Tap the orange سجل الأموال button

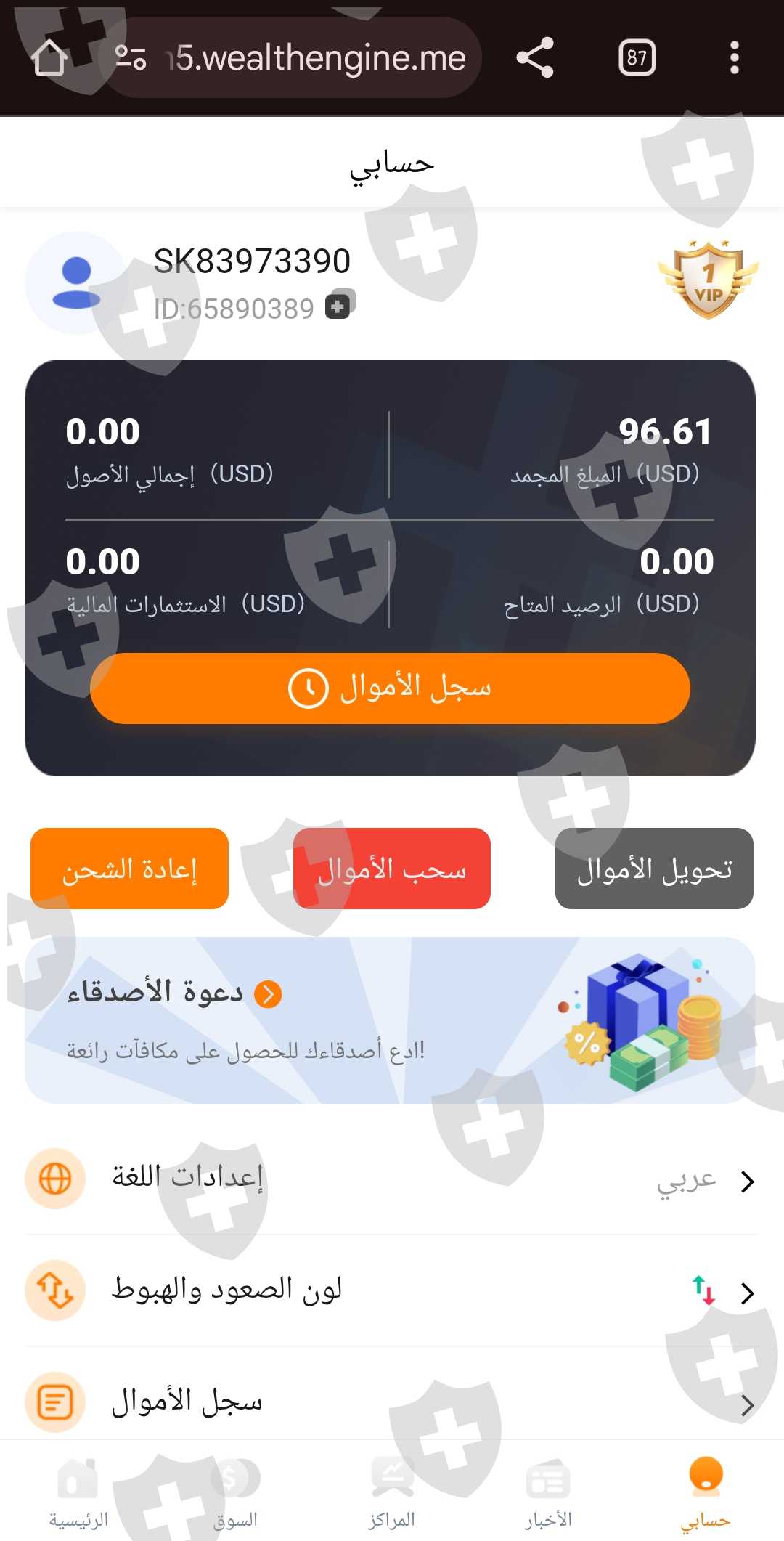pos(390,688)
